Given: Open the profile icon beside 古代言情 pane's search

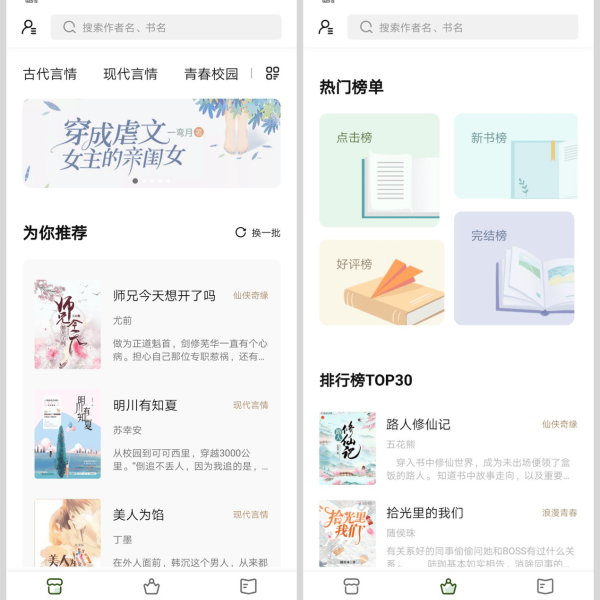Looking at the screenshot, I should (x=29, y=28).
